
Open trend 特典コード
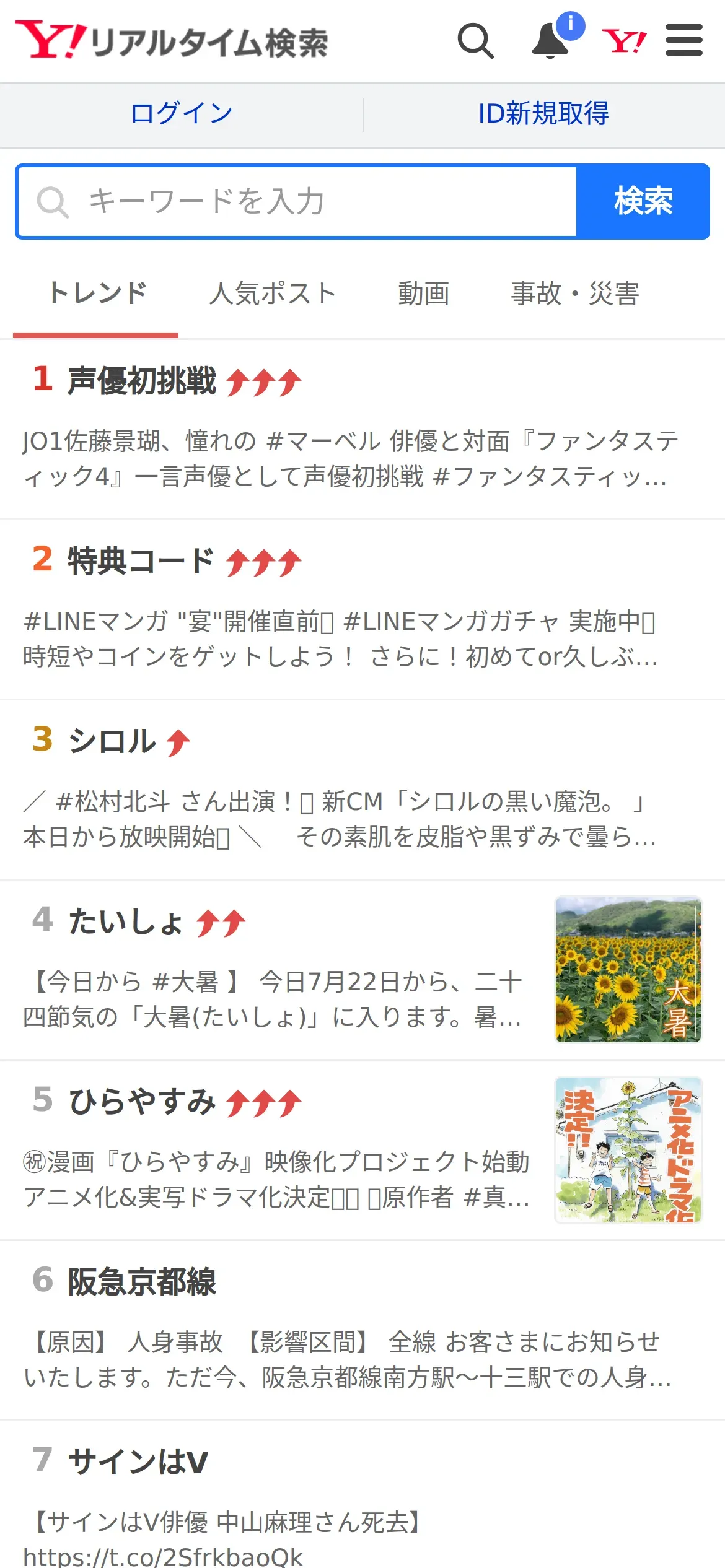coord(141,561)
